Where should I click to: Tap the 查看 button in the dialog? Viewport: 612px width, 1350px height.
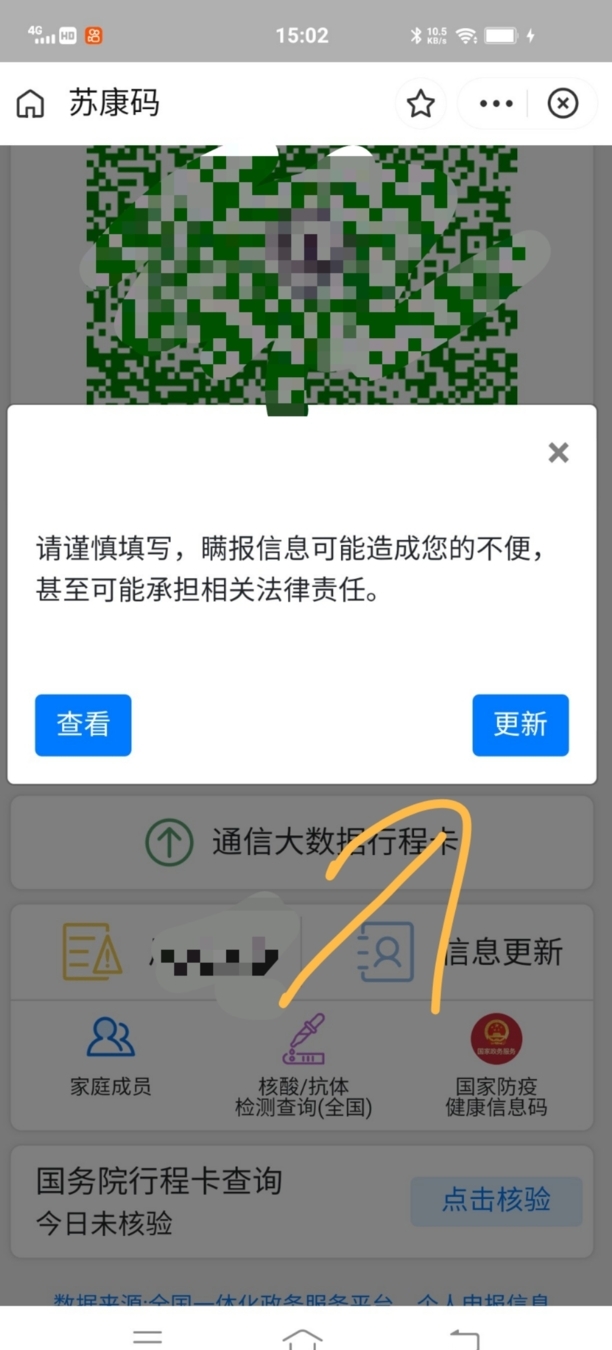(x=83, y=725)
